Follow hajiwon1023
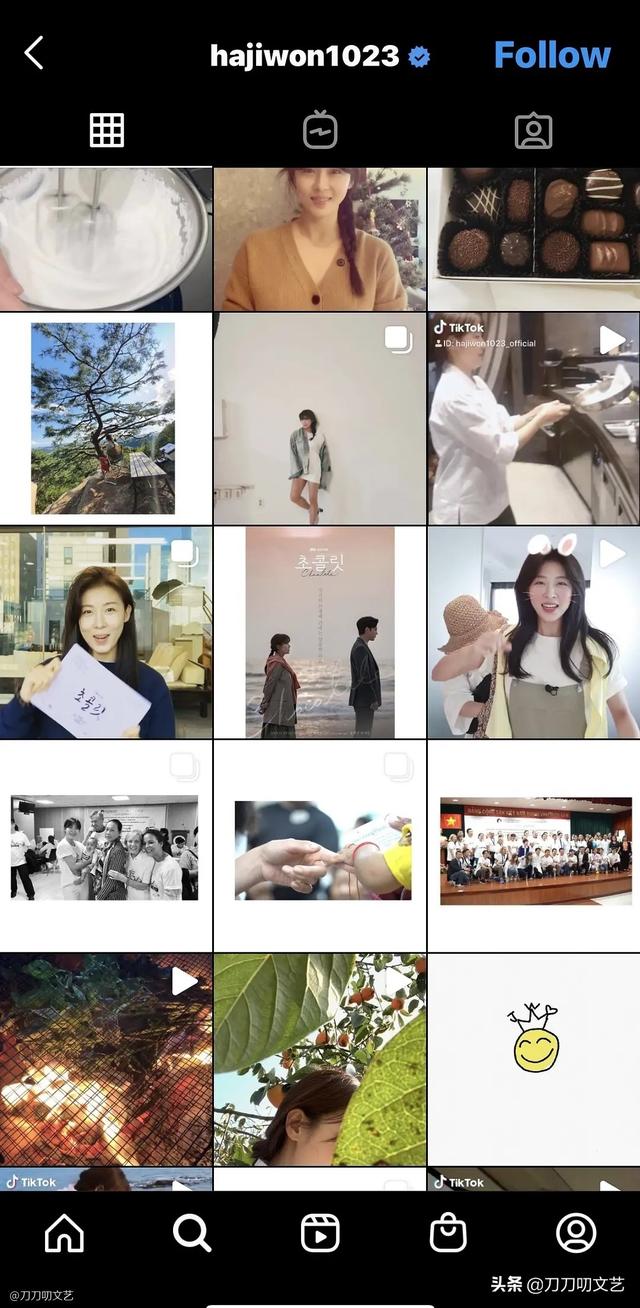The image size is (640, 1308). coord(551,55)
